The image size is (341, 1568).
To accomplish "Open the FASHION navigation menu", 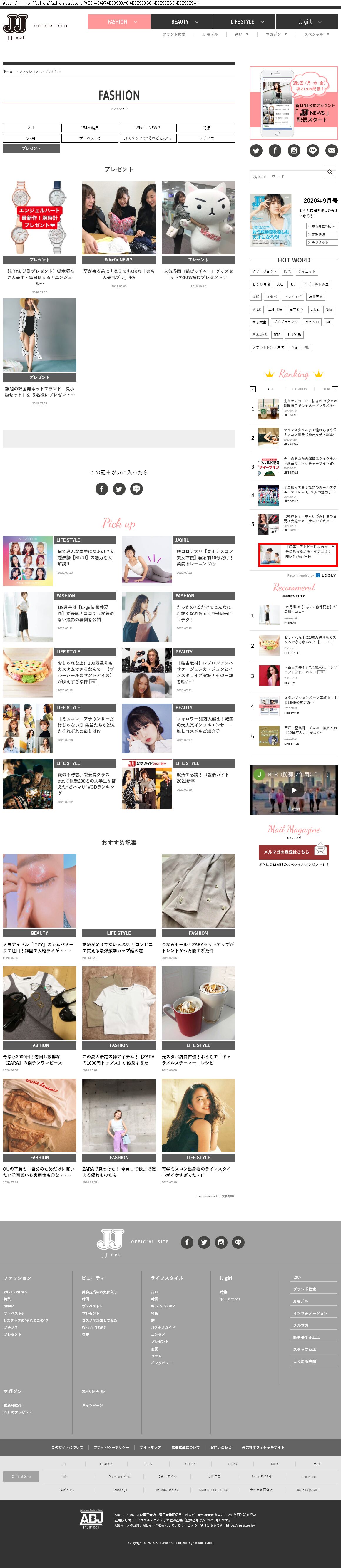I will (x=118, y=22).
